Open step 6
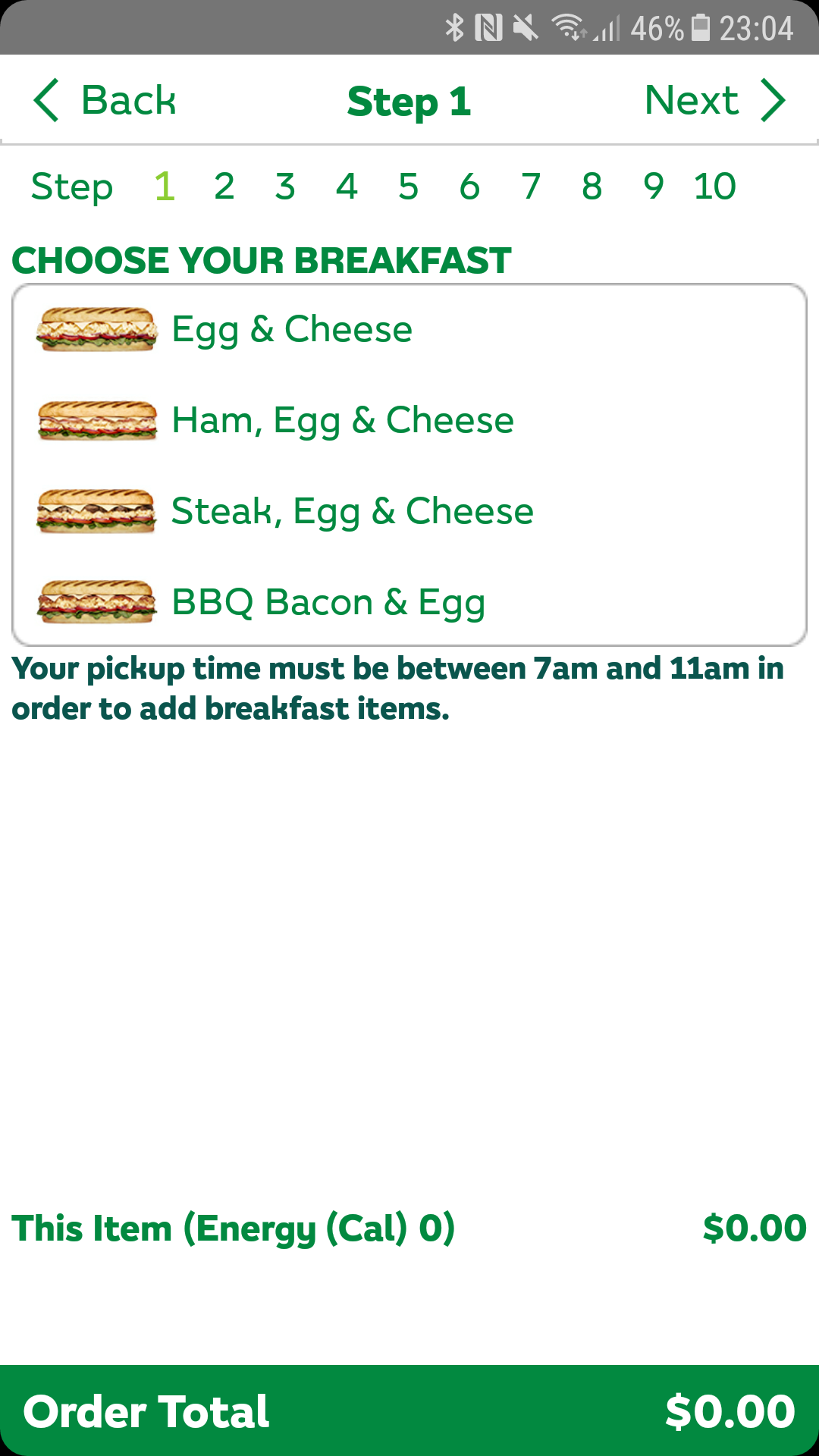The height and width of the screenshot is (1456, 819). pyautogui.click(x=469, y=187)
